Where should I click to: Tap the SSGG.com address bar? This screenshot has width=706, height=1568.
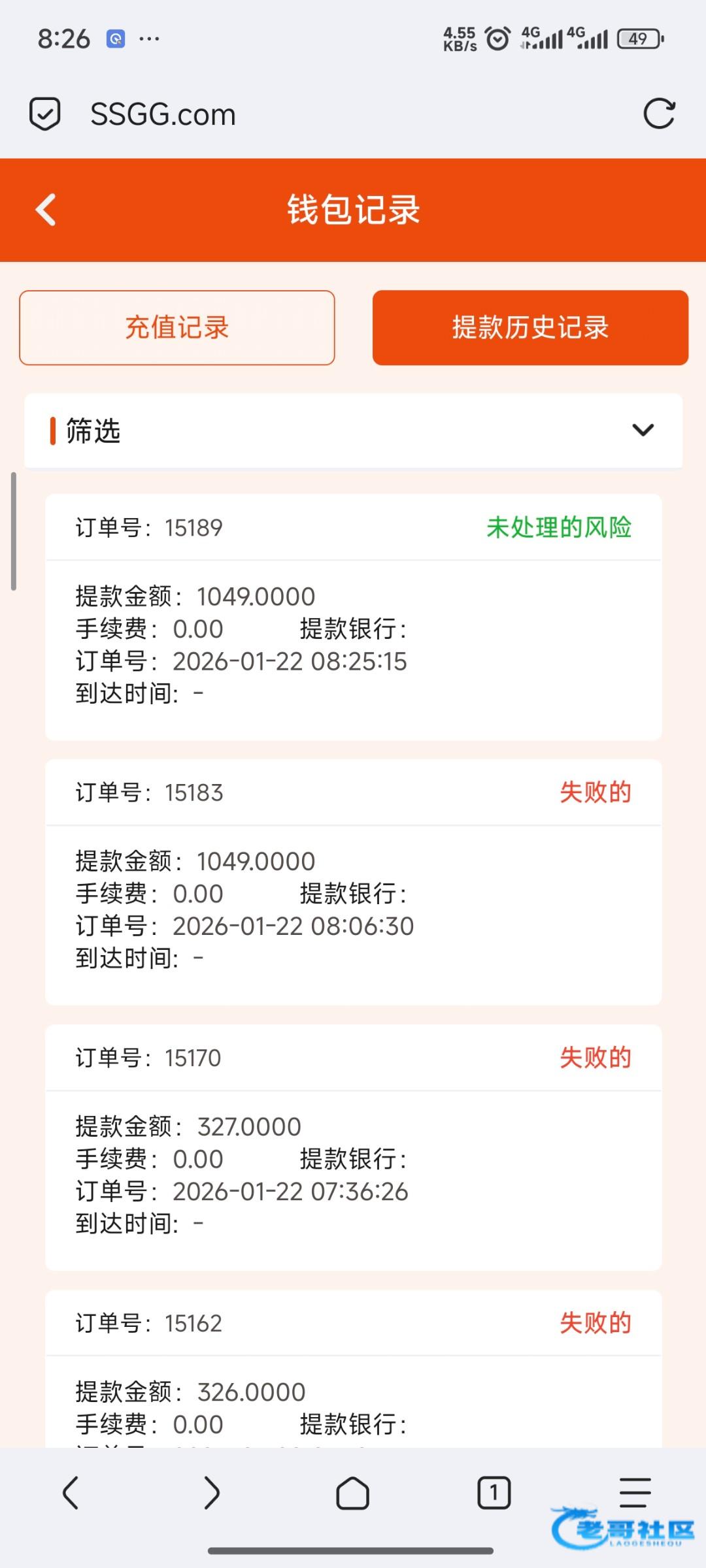(163, 115)
